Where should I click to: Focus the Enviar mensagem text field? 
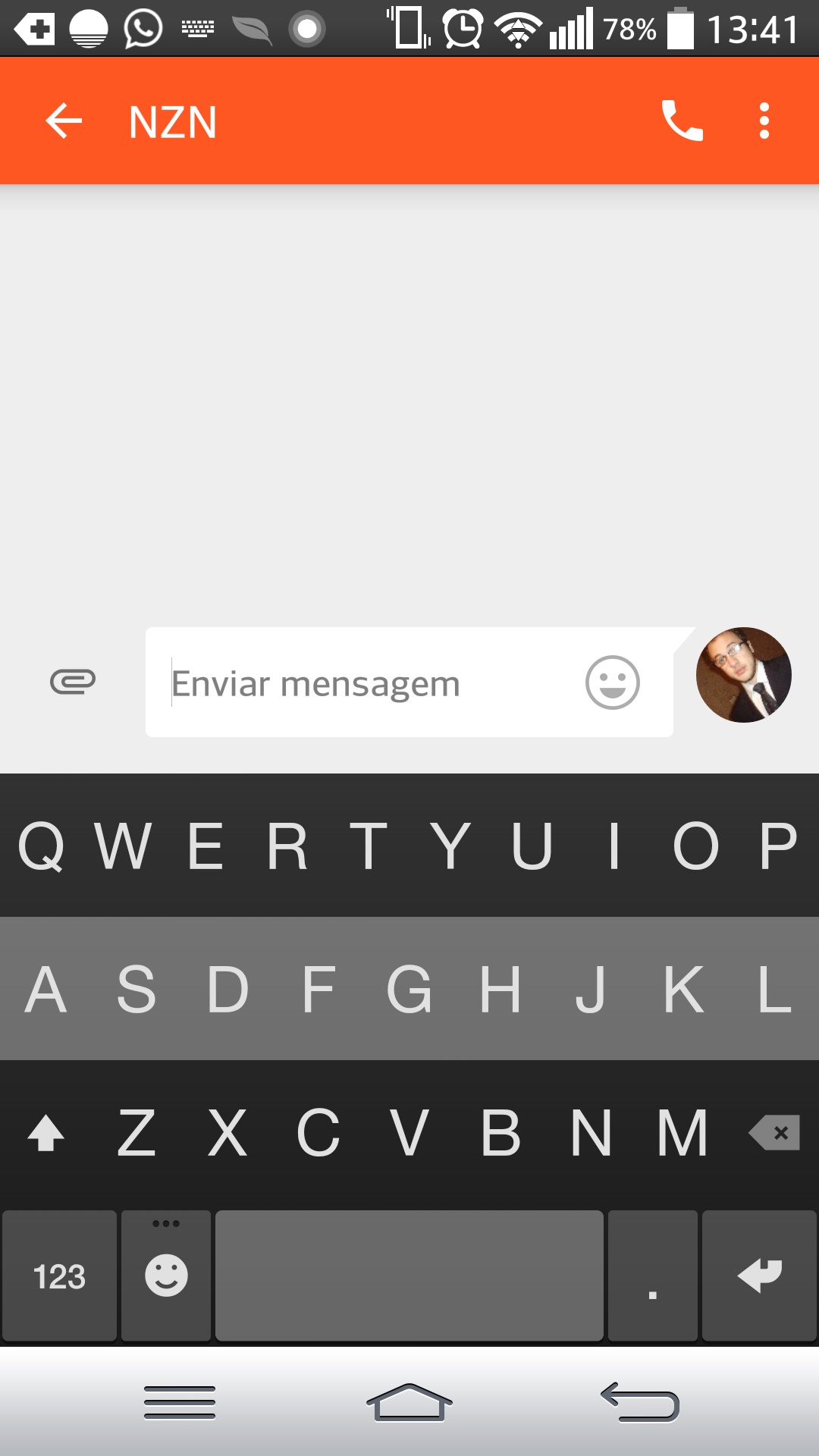click(364, 683)
